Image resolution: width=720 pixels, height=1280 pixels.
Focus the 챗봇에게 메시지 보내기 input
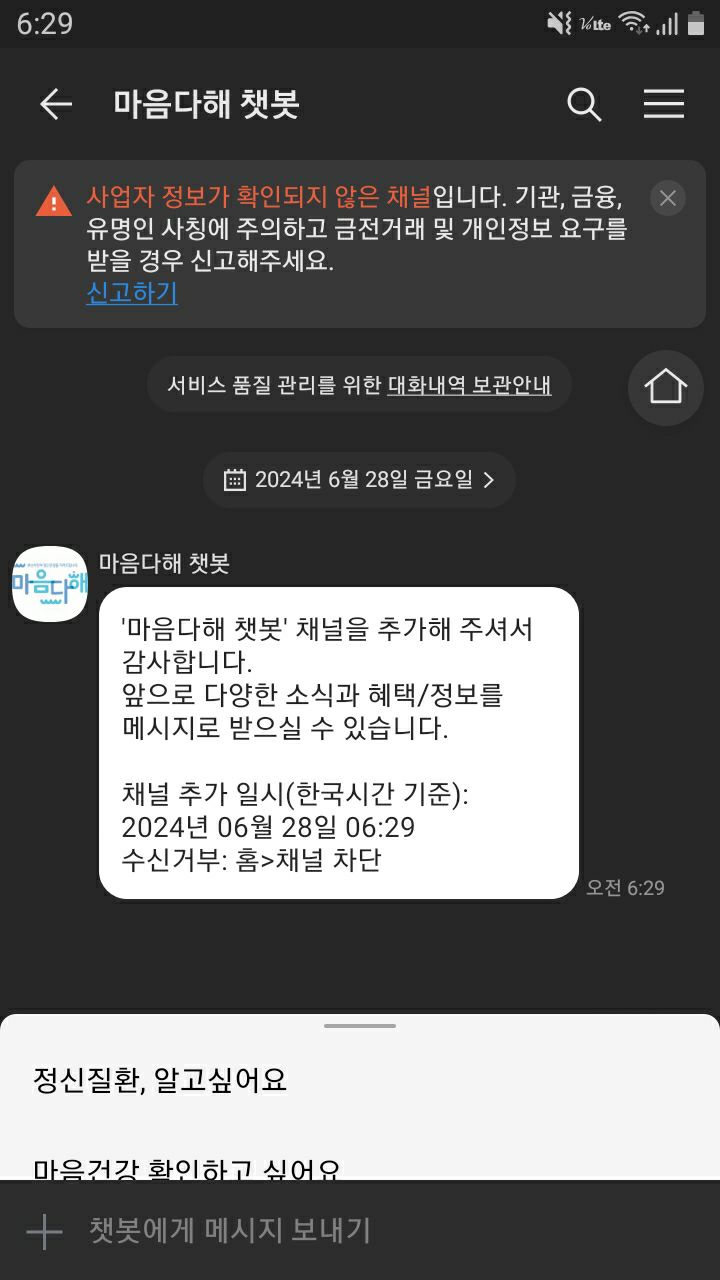coord(380,1231)
